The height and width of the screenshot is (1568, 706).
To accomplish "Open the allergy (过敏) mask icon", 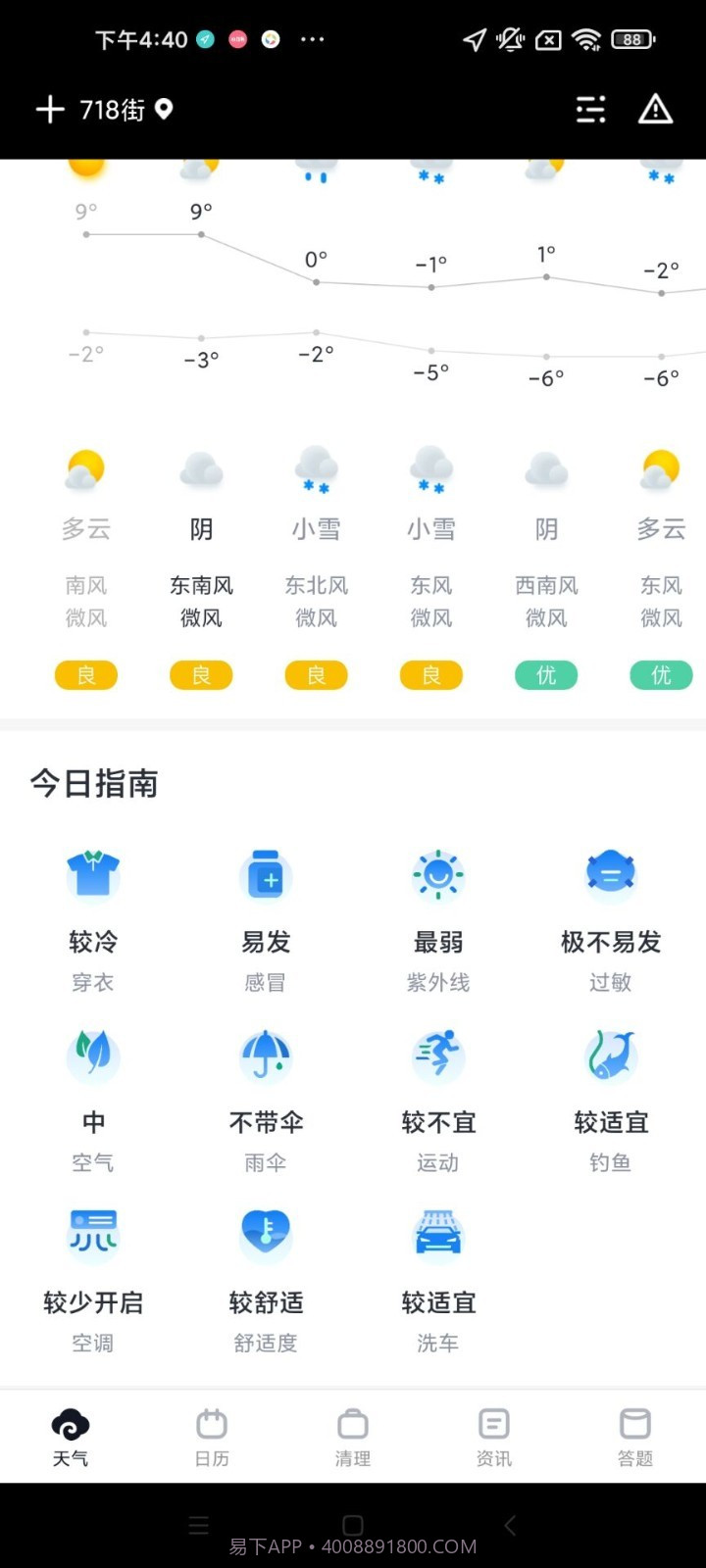I will pyautogui.click(x=611, y=871).
